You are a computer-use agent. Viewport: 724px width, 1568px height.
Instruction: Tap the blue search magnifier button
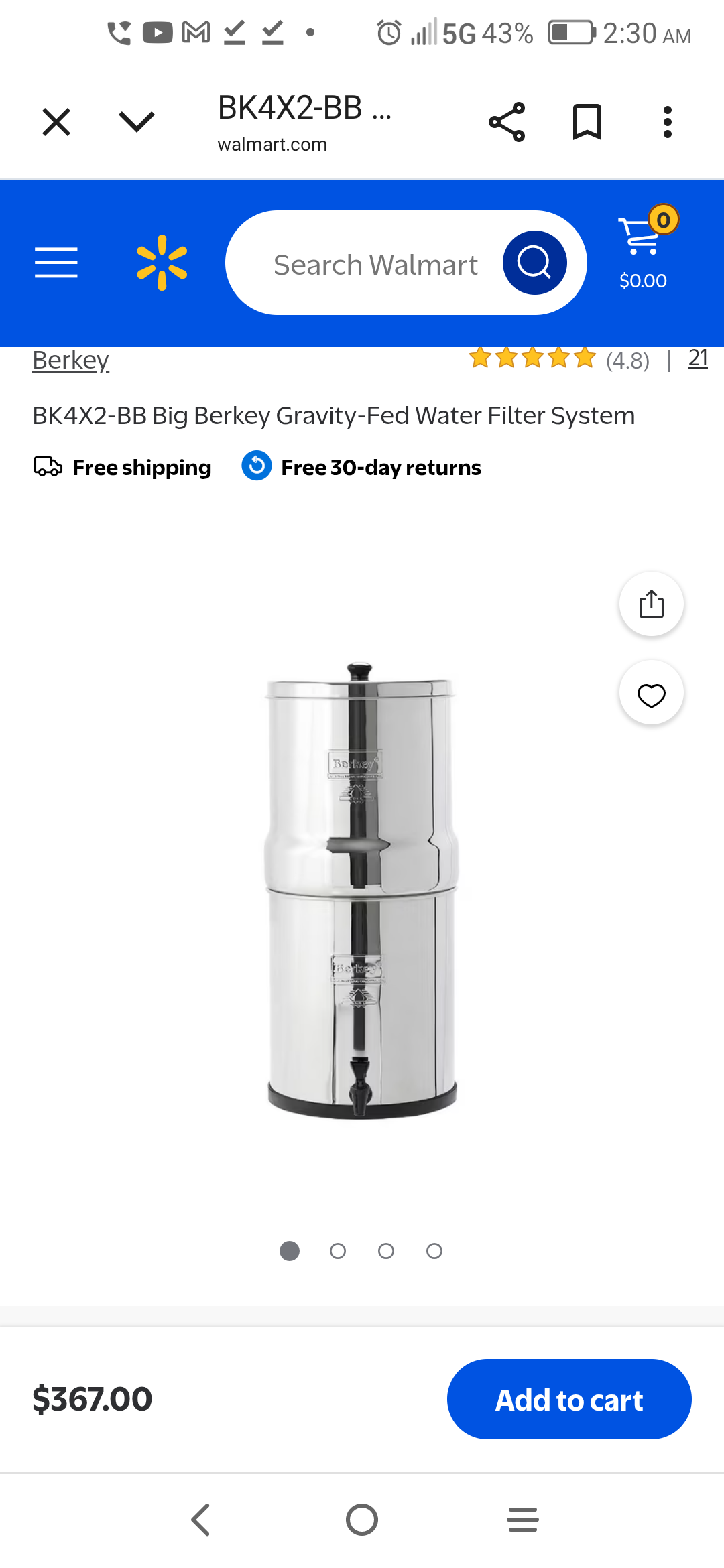(534, 263)
